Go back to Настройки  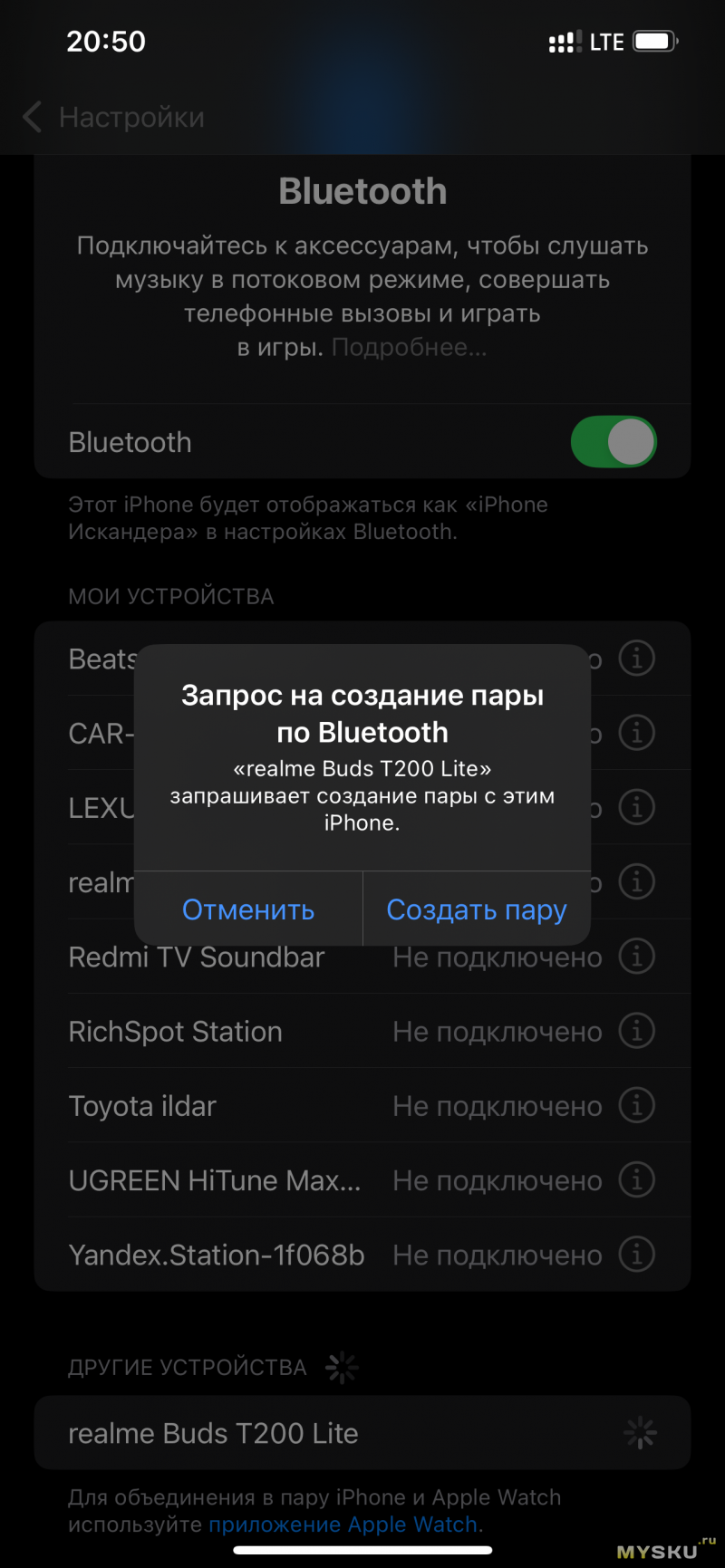[x=114, y=117]
